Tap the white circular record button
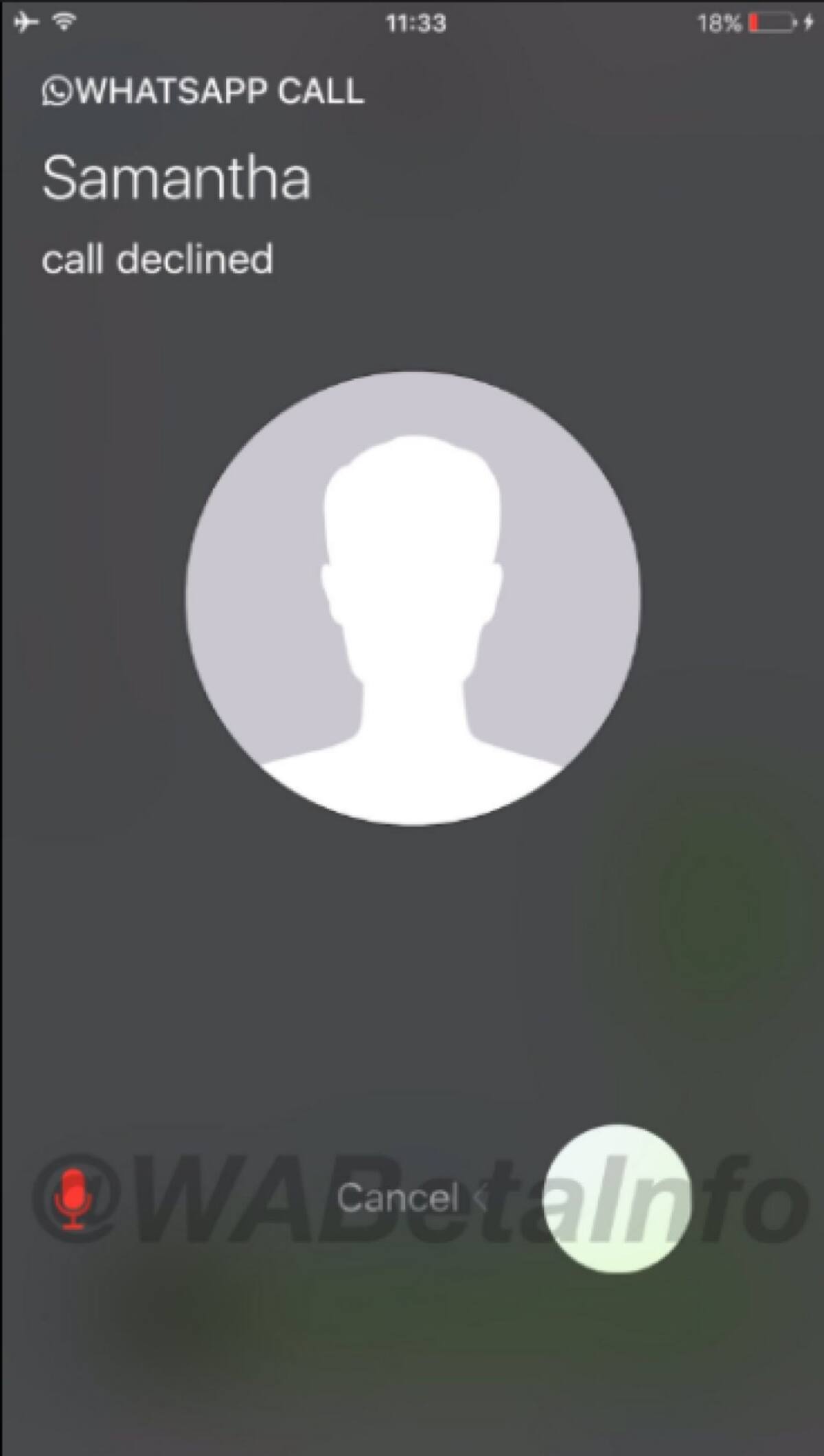This screenshot has height=1456, width=824. click(617, 1199)
